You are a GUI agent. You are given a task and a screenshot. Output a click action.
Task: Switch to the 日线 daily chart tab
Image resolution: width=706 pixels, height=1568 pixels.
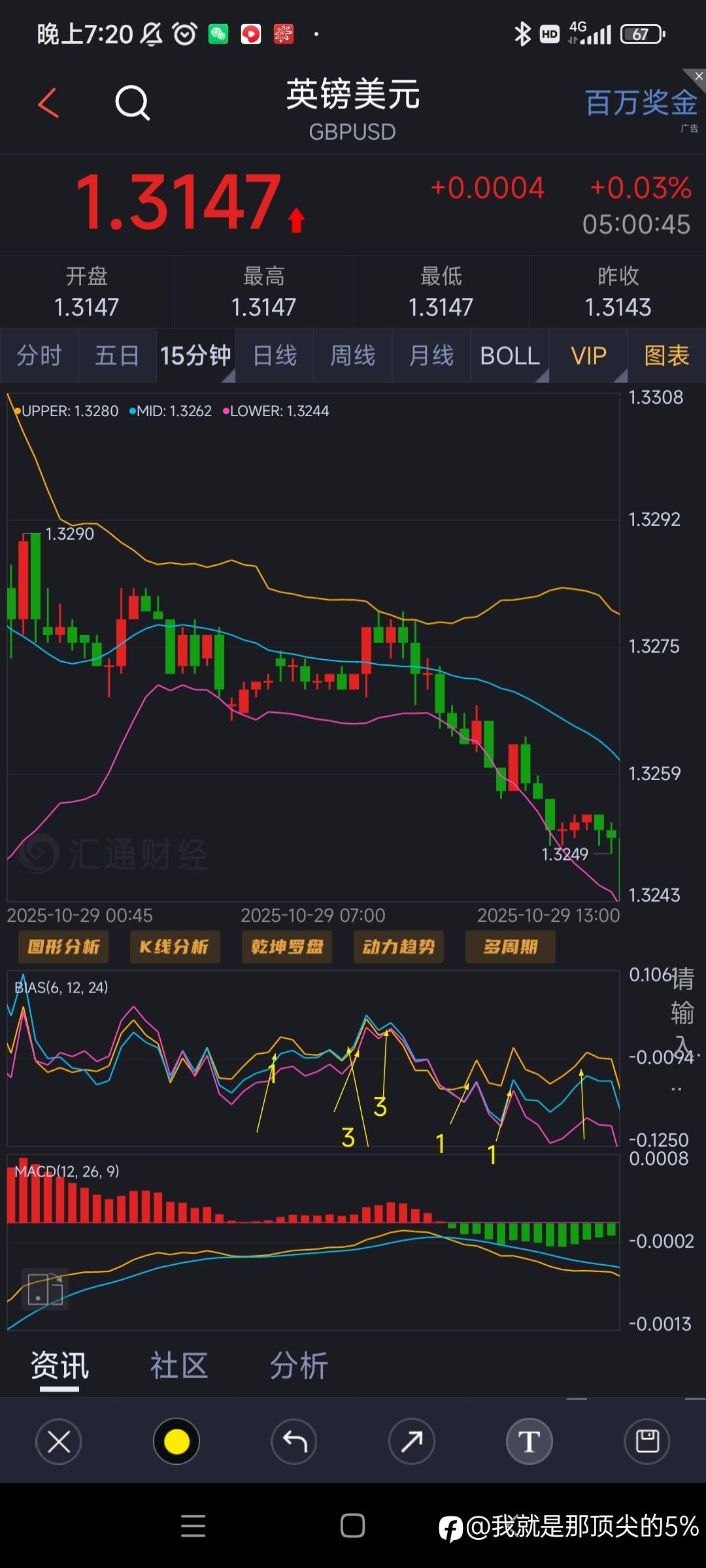(x=274, y=355)
